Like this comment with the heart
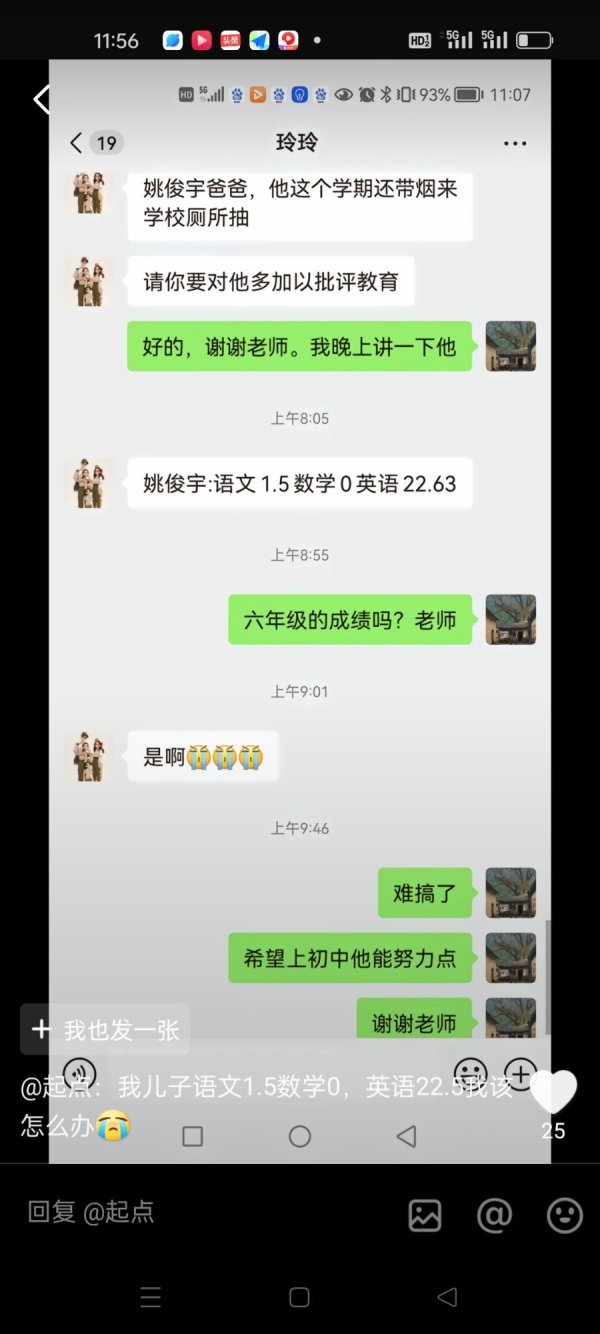Viewport: 600px width, 1334px height. tap(553, 1092)
